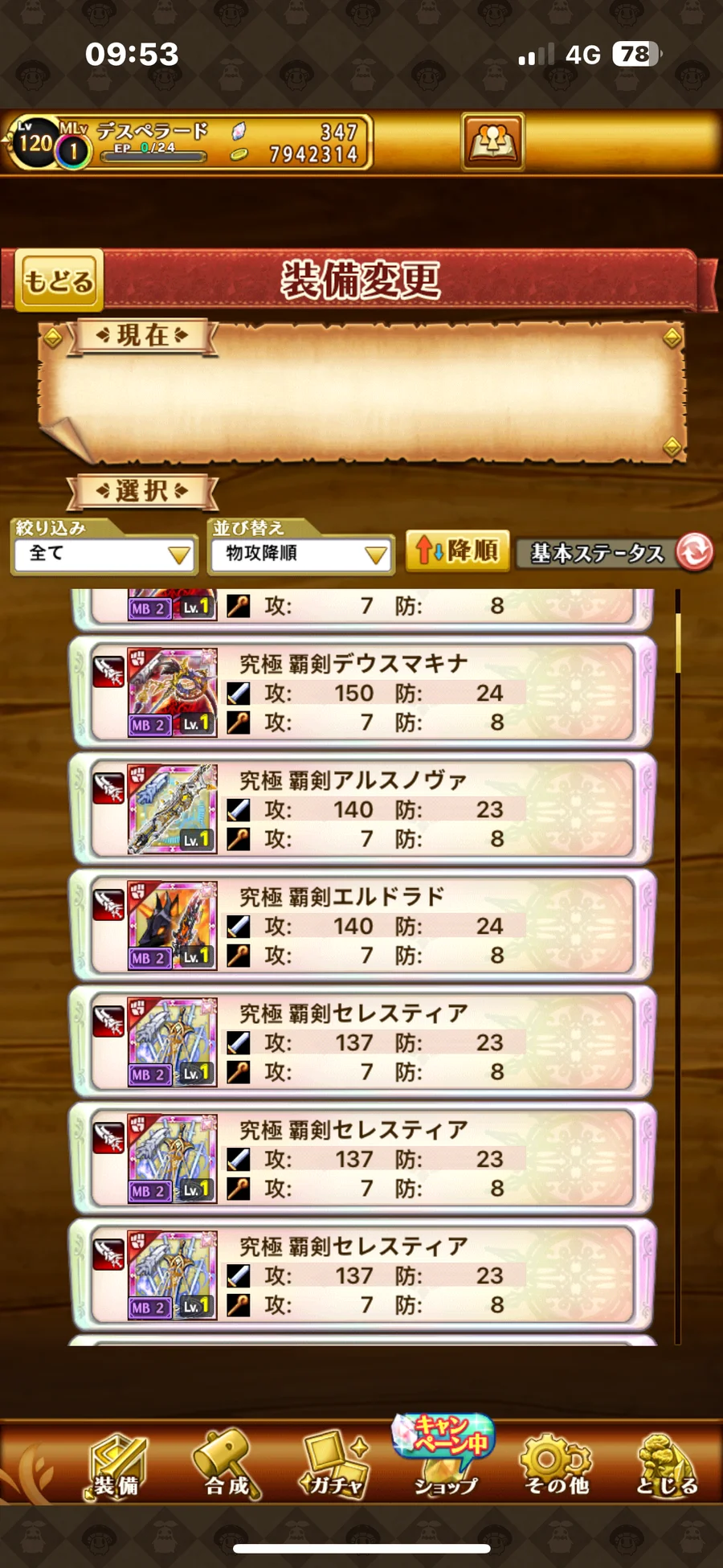723x1568 pixels.
Task: Select 究極 覇剣アルスノヴァ
Action: pyautogui.click(x=362, y=809)
